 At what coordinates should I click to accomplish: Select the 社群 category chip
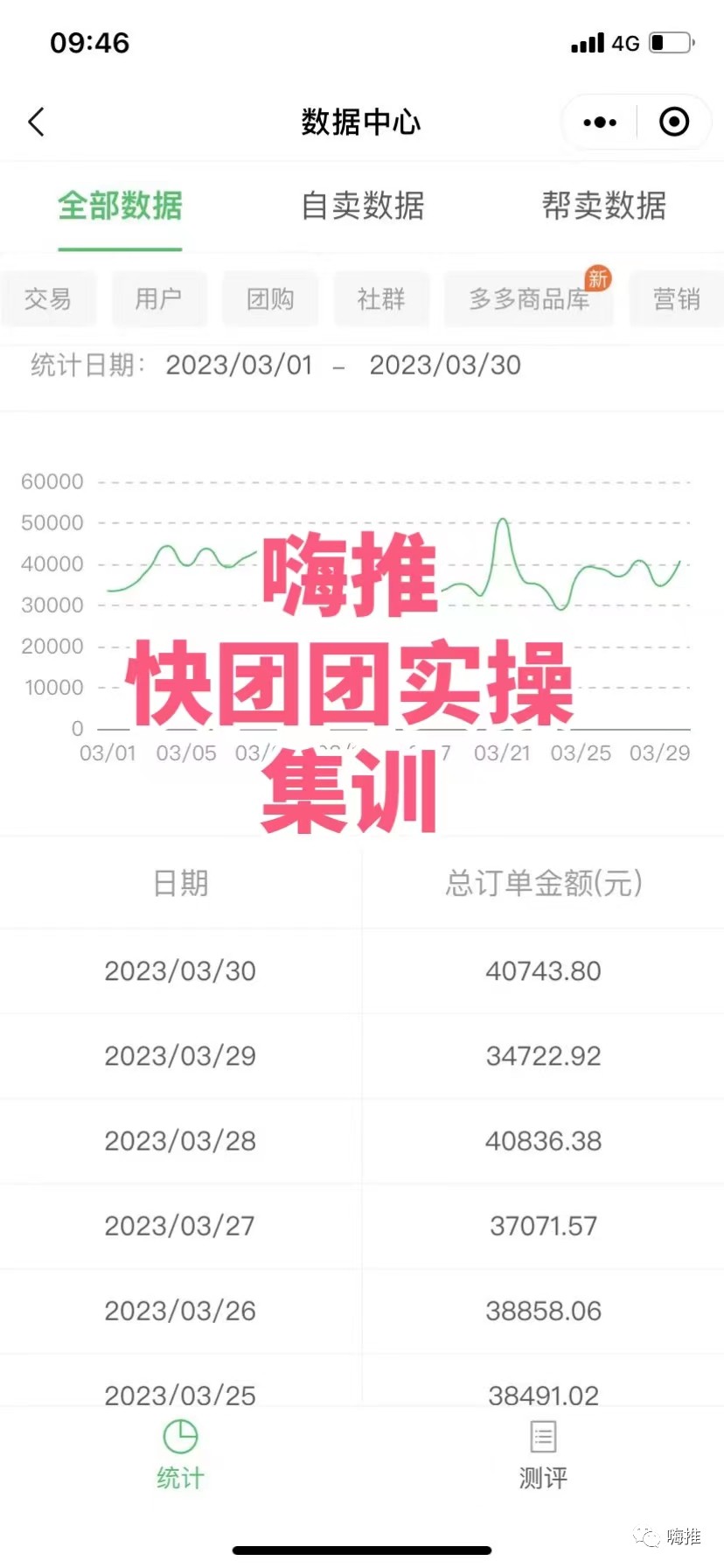[x=381, y=299]
